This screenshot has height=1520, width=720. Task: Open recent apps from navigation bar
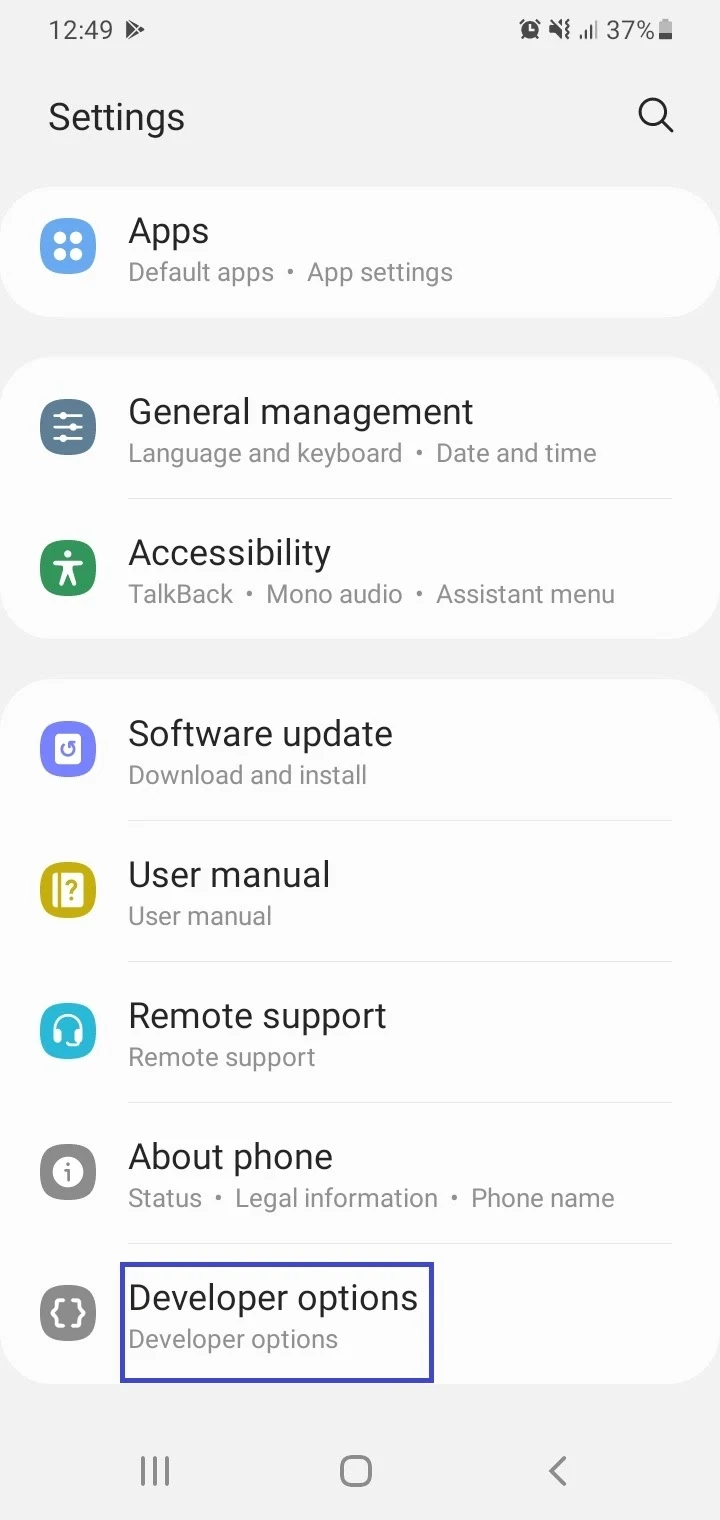pos(155,1471)
